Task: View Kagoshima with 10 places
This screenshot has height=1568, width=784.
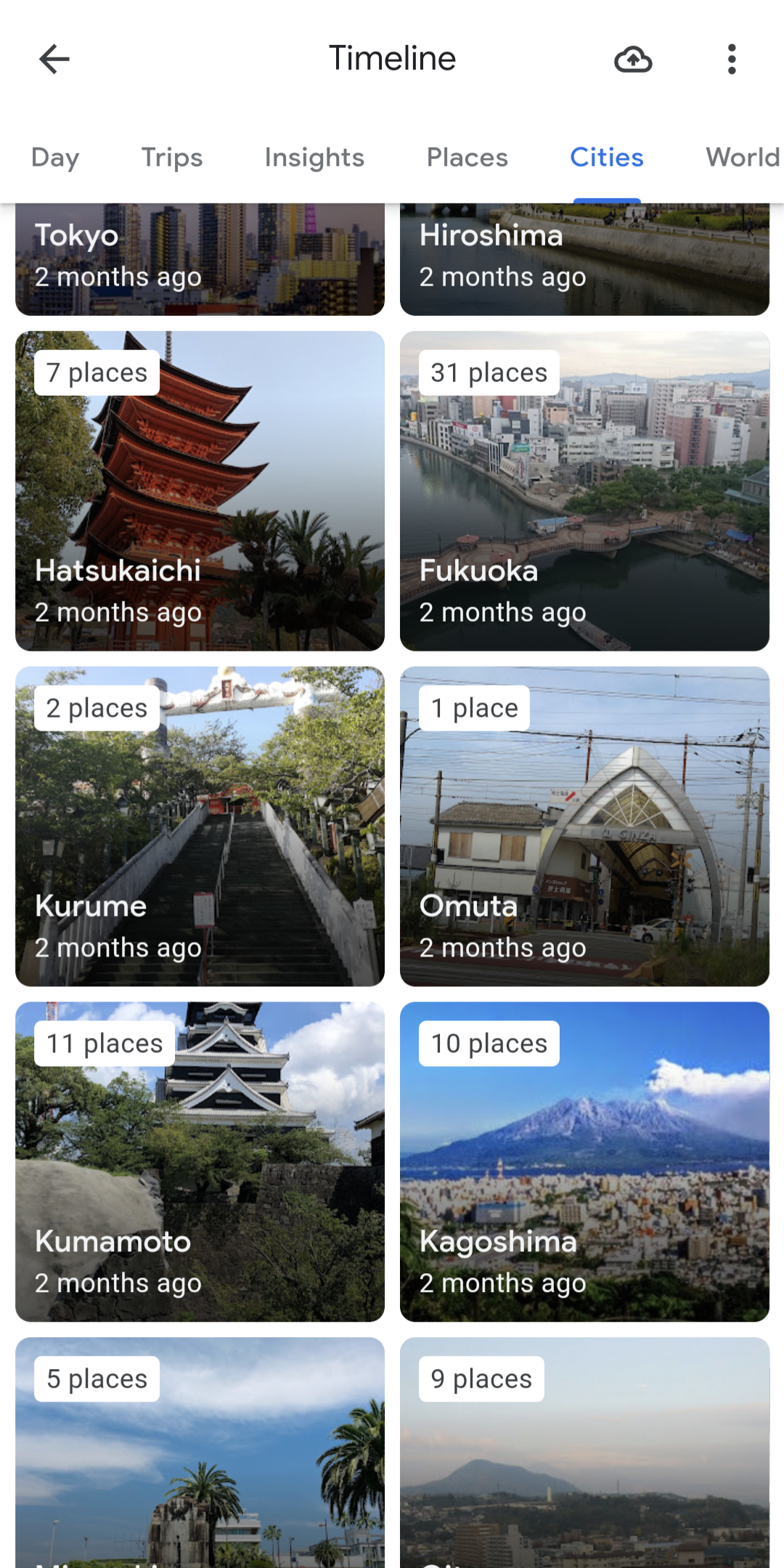Action: pyautogui.click(x=584, y=1162)
